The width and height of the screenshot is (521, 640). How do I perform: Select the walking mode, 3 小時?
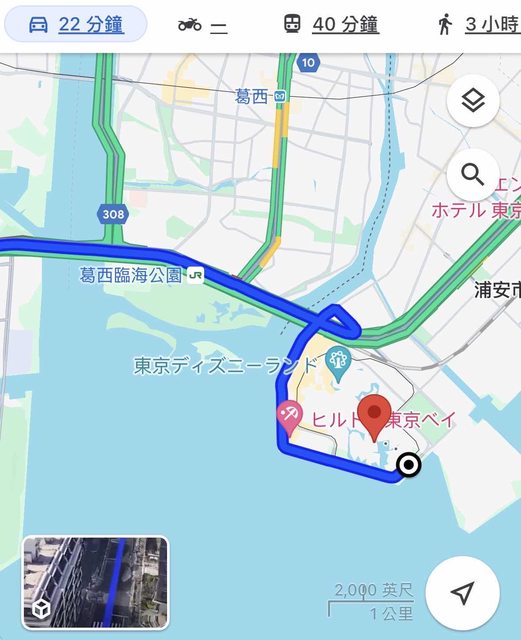coord(478,24)
